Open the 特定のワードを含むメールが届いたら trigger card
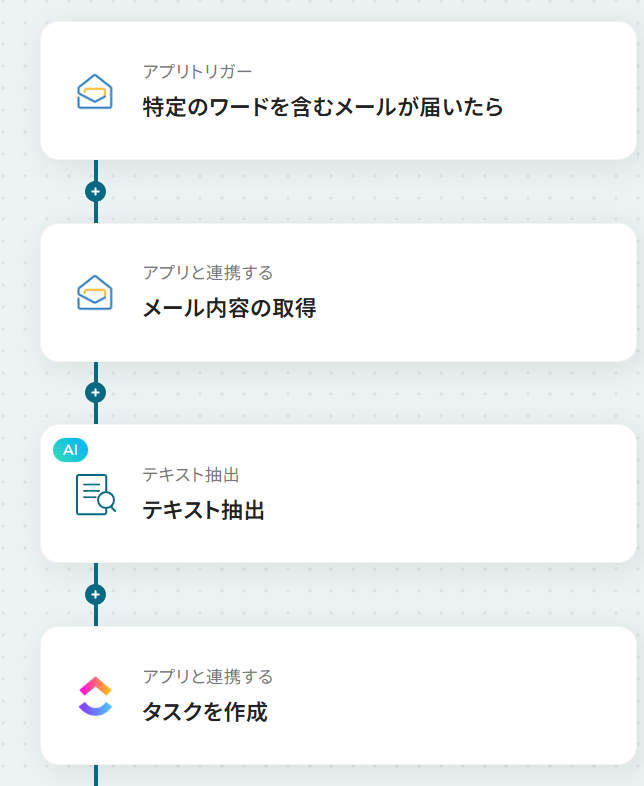 click(338, 92)
